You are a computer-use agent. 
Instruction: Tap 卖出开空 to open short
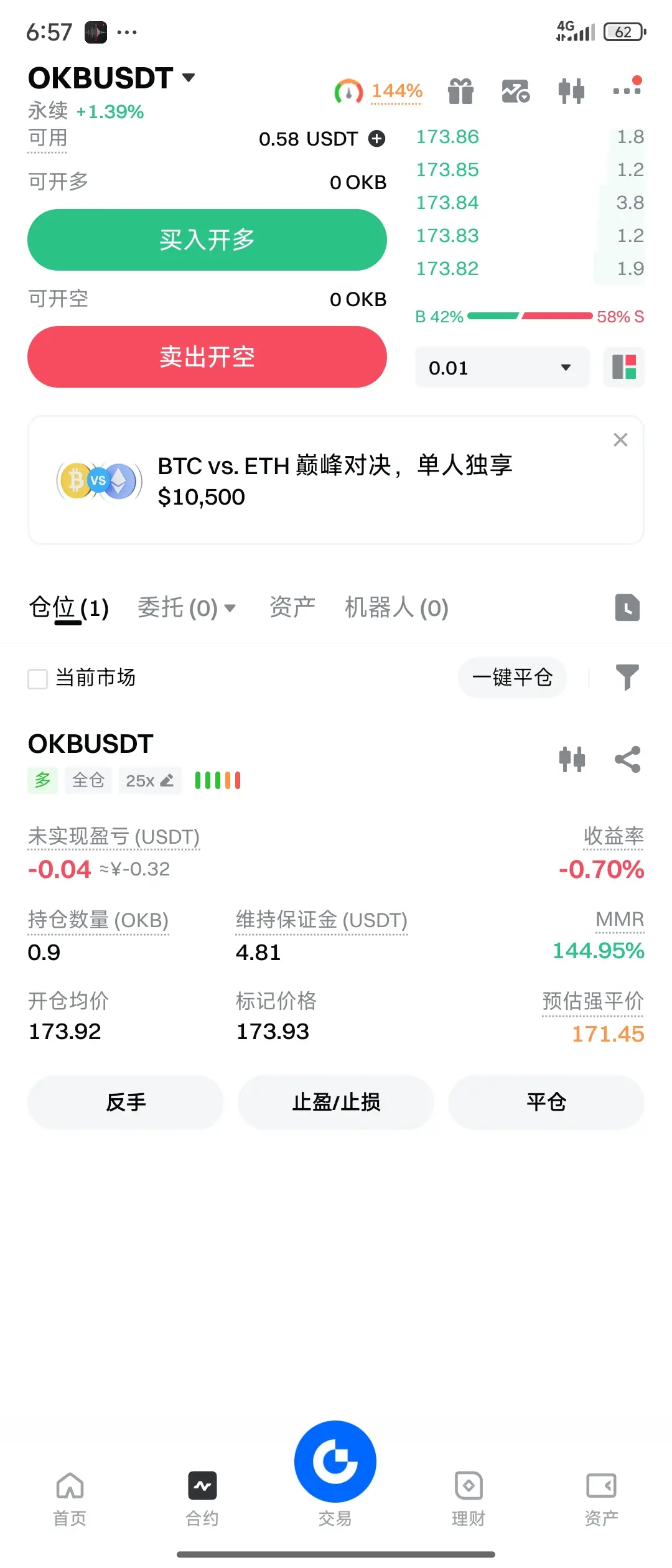tap(207, 357)
